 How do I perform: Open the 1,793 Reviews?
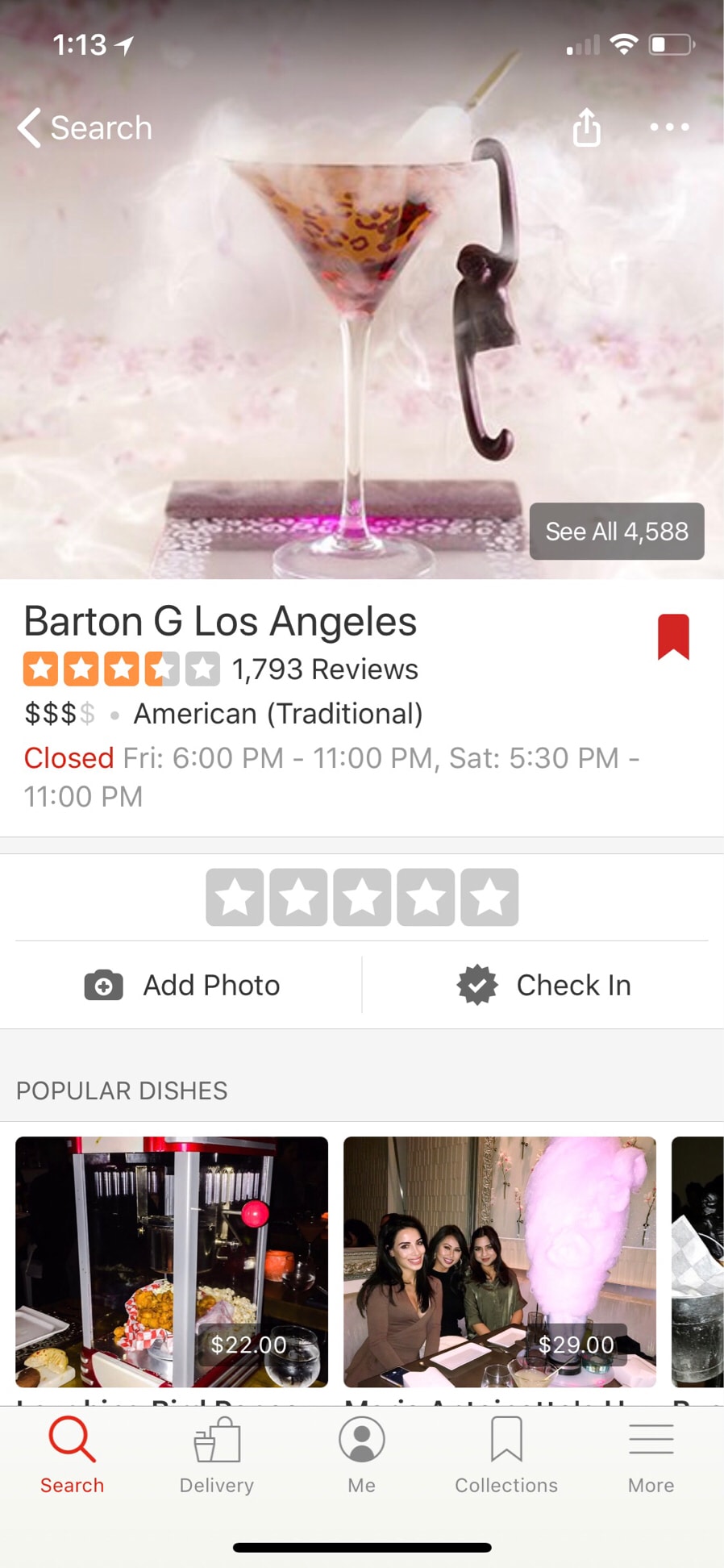point(324,669)
